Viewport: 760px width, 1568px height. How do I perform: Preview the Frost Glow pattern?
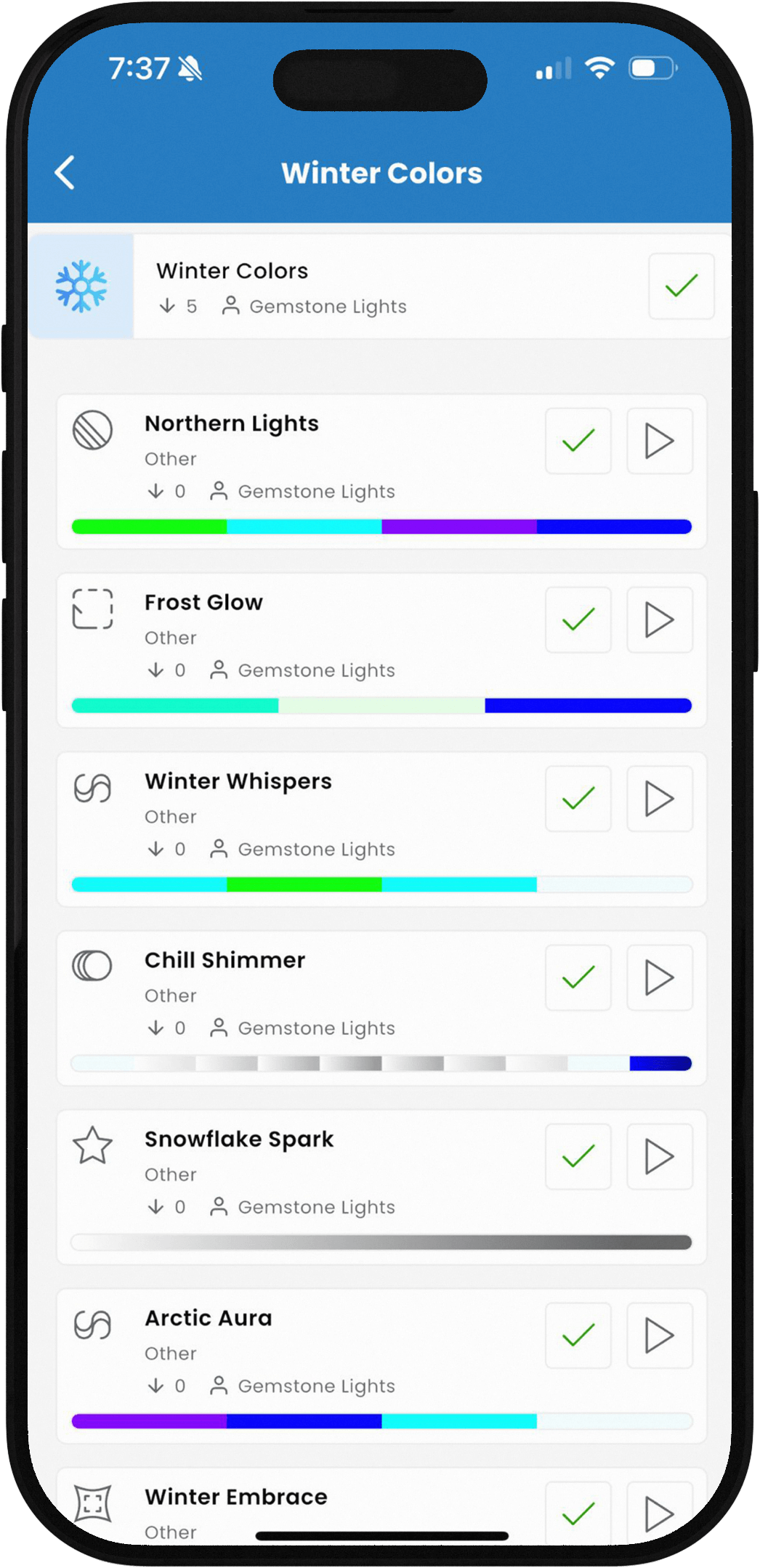coord(659,620)
